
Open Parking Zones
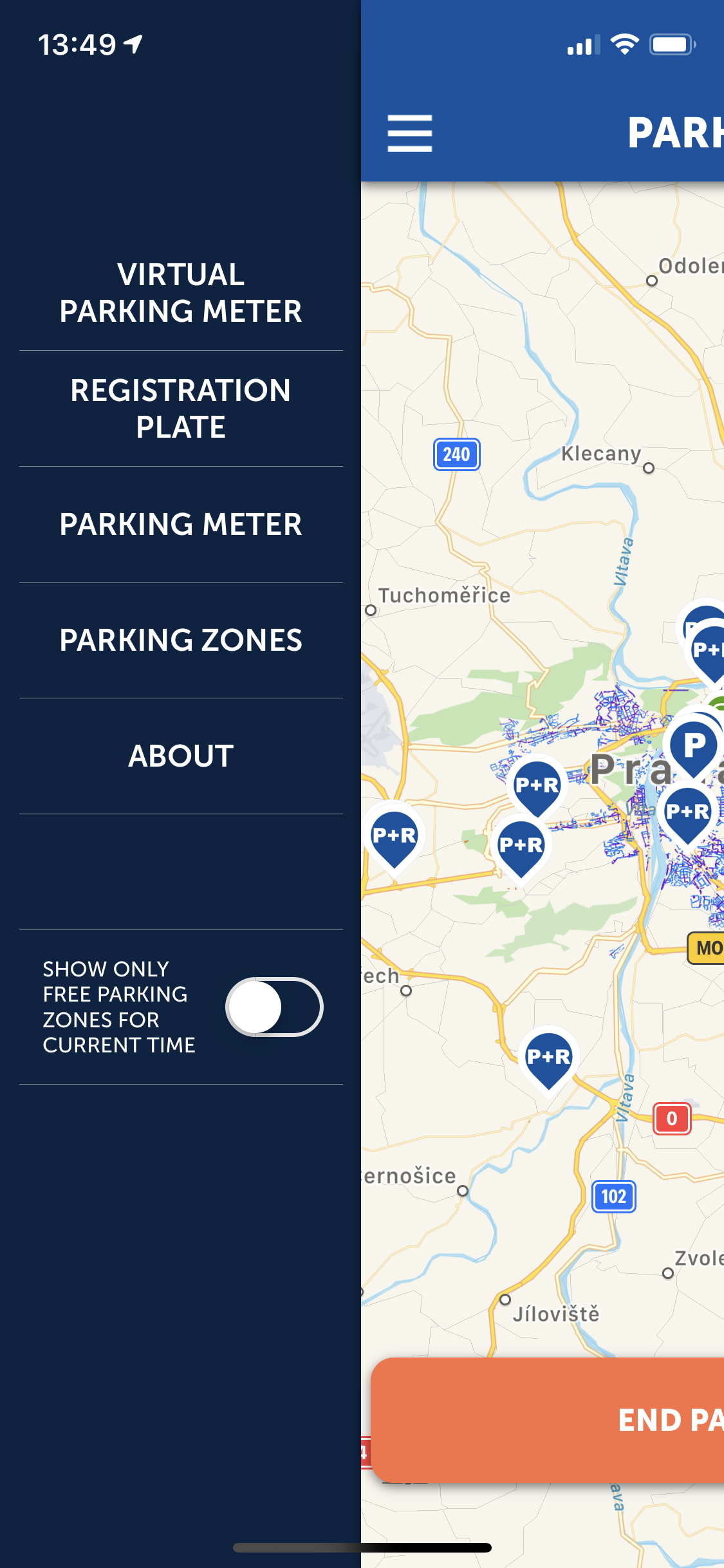(x=181, y=640)
